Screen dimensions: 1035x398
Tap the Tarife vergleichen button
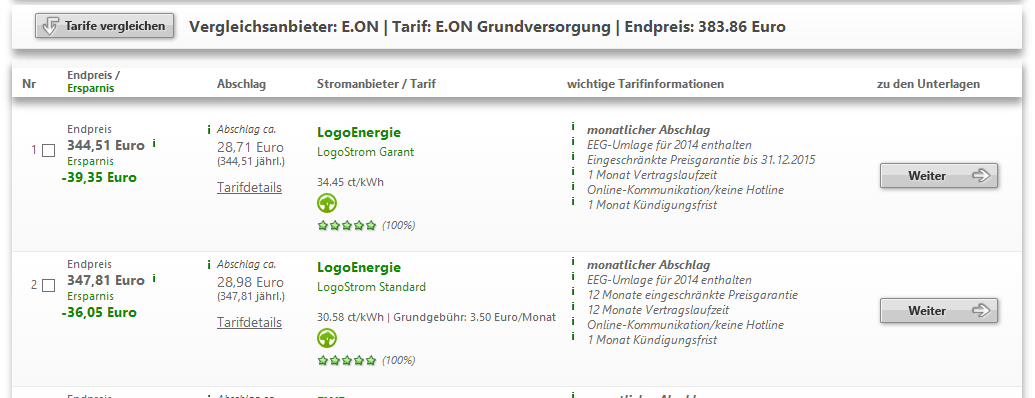point(104,26)
